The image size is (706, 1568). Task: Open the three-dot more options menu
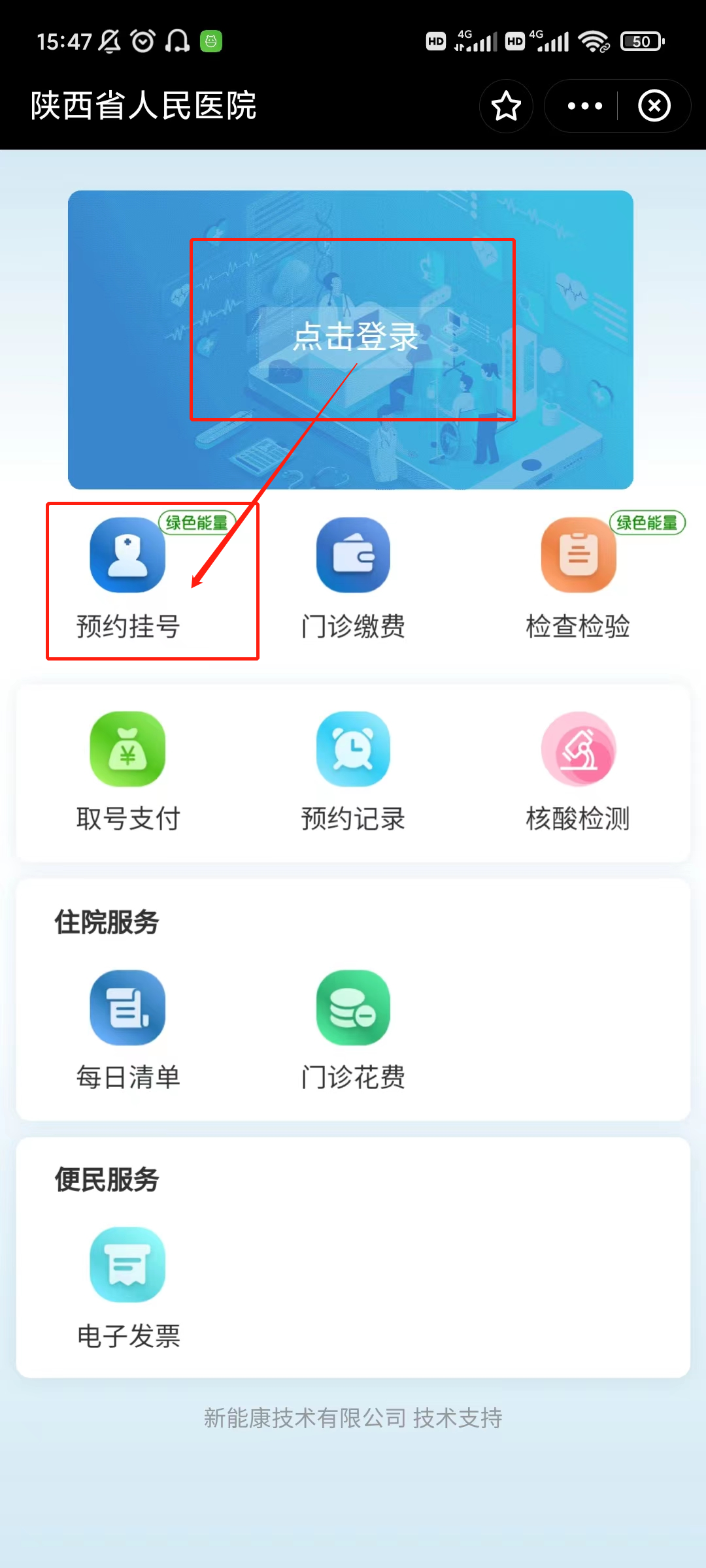tap(584, 106)
